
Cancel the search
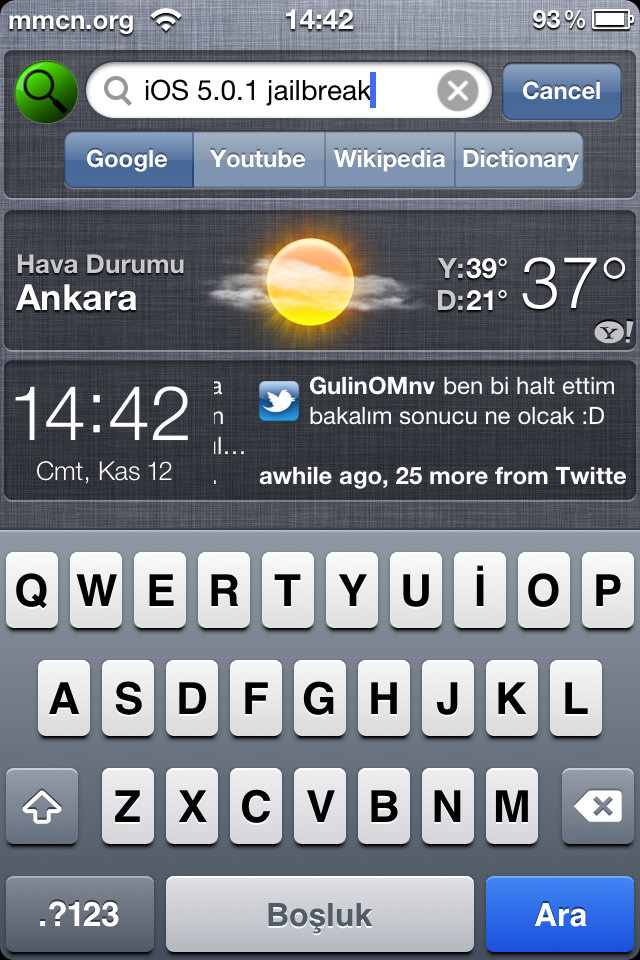(x=561, y=91)
